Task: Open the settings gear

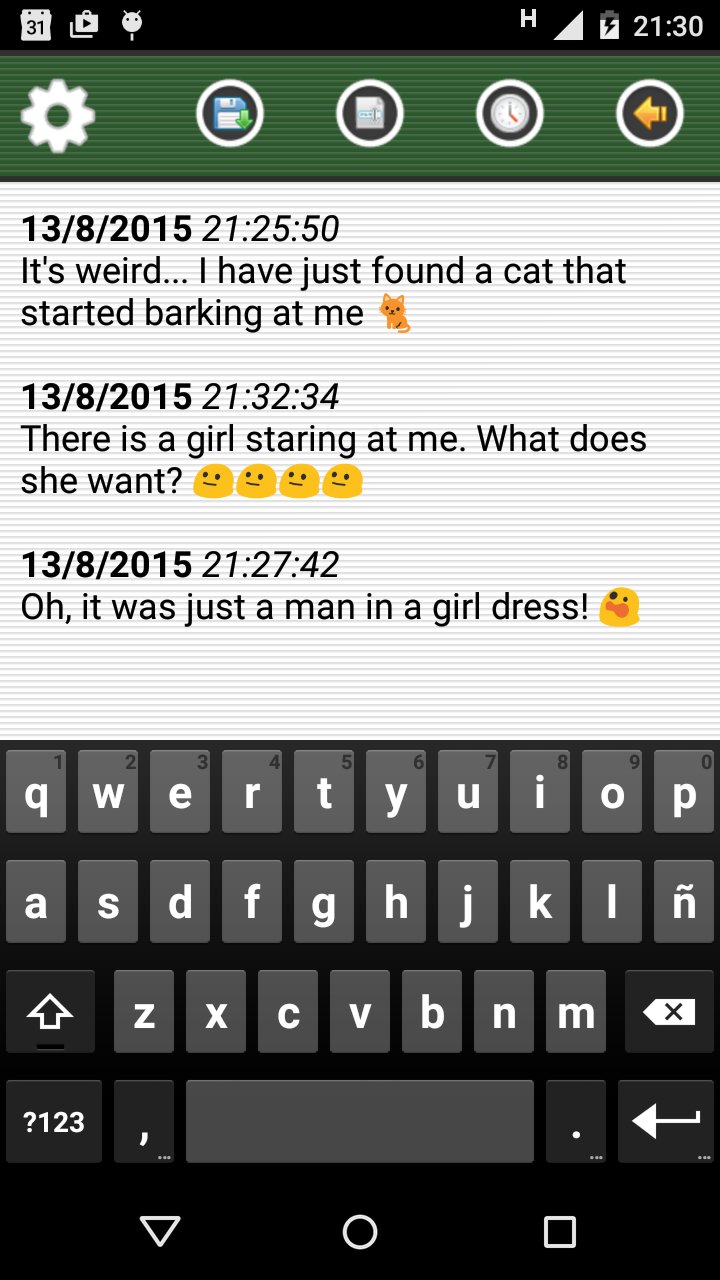Action: tap(58, 116)
